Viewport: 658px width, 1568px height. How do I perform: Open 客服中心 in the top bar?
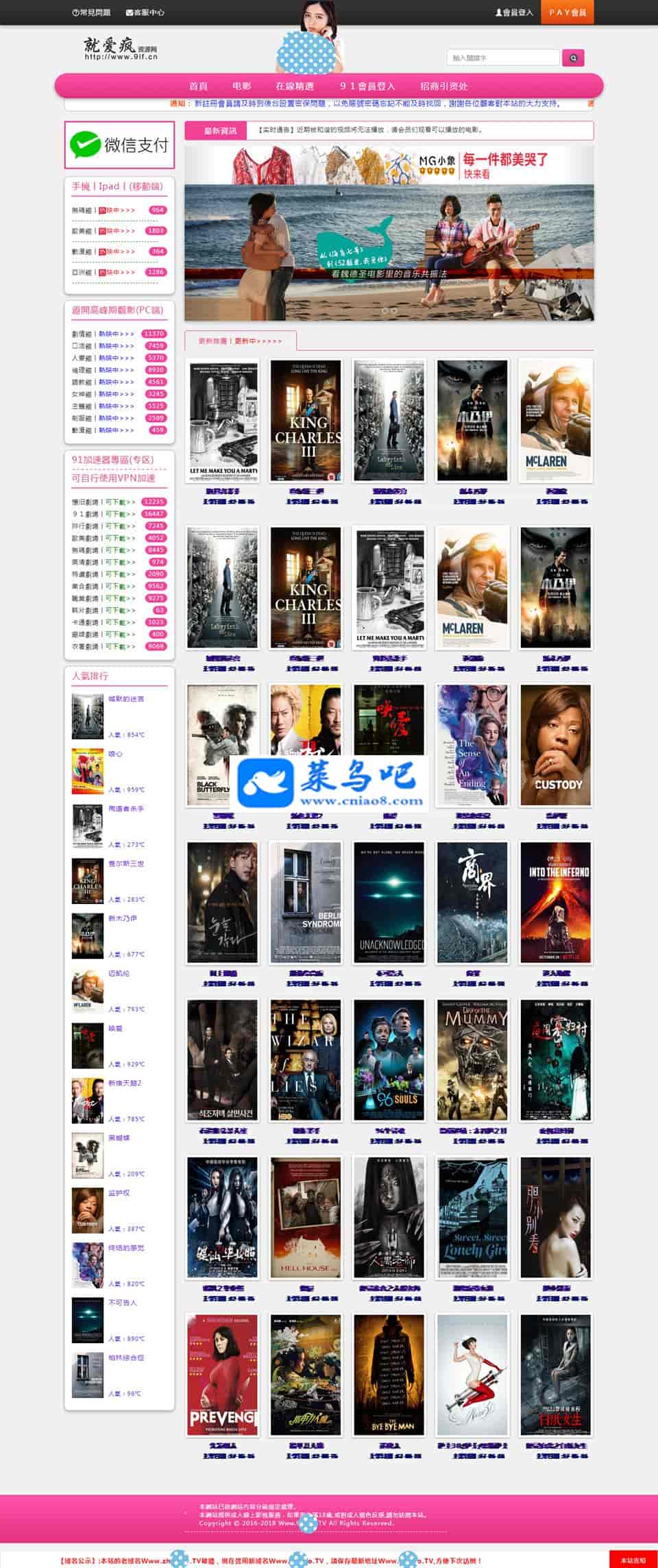pyautogui.click(x=145, y=12)
